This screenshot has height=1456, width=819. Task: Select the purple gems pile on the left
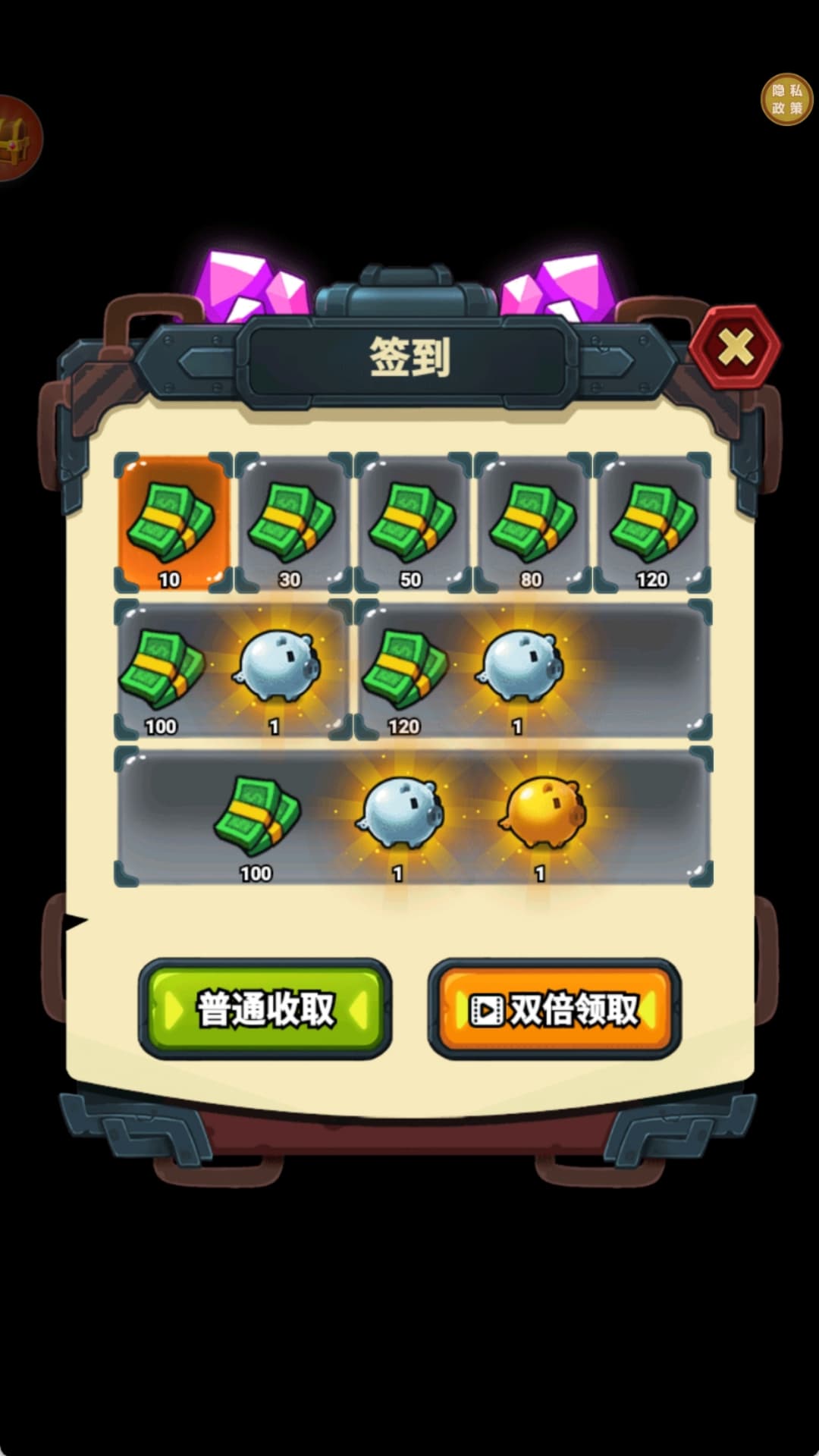click(x=243, y=284)
